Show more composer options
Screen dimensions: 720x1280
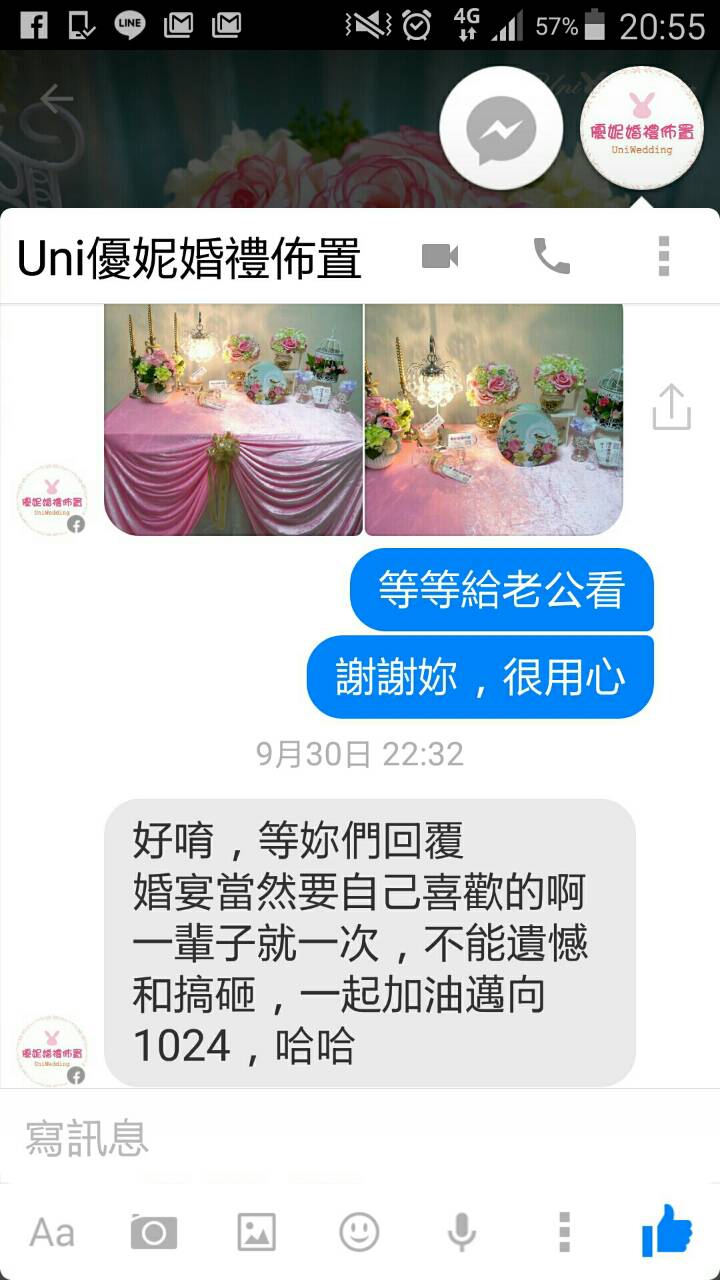[564, 1232]
